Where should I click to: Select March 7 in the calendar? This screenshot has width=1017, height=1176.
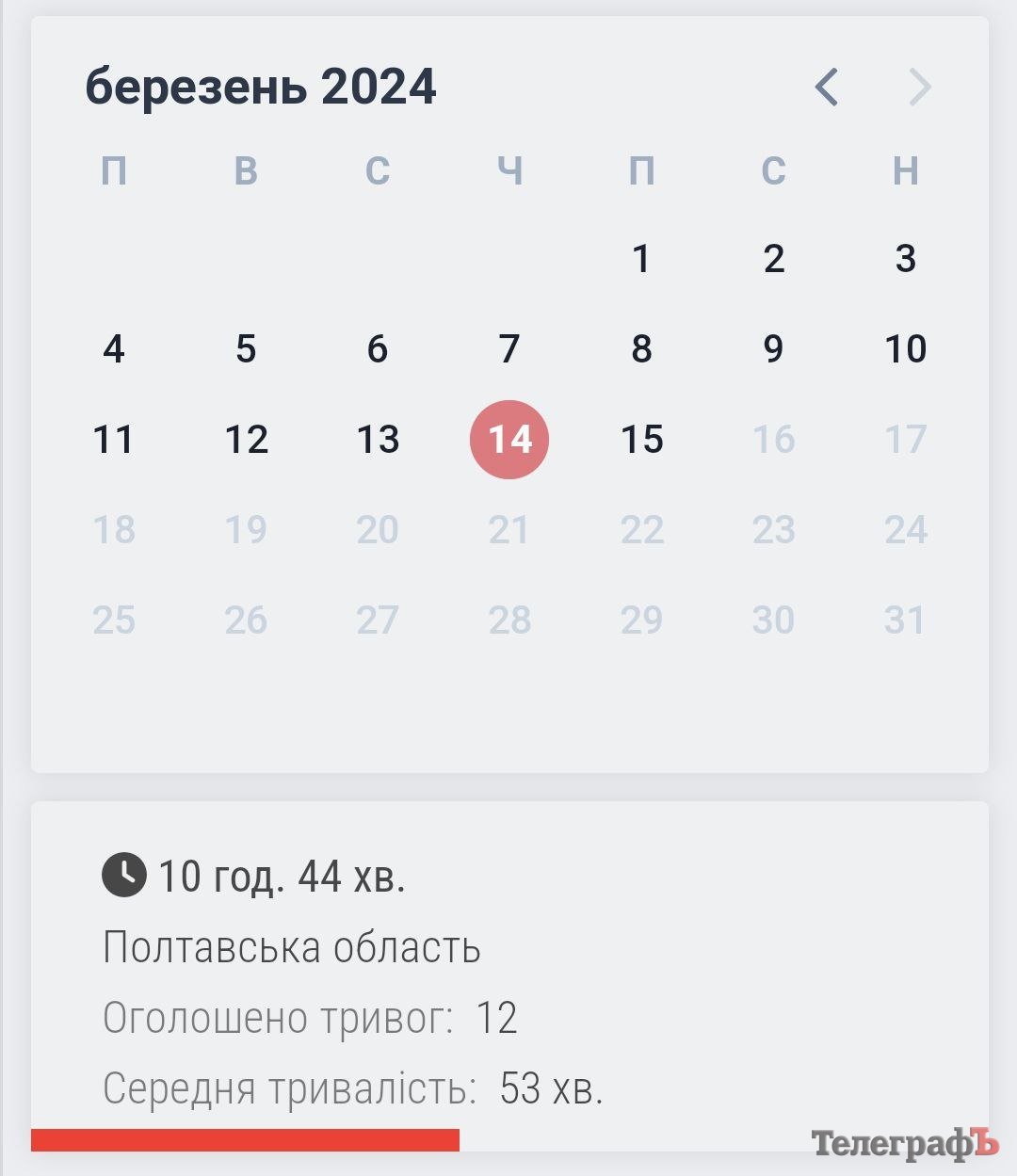509,348
